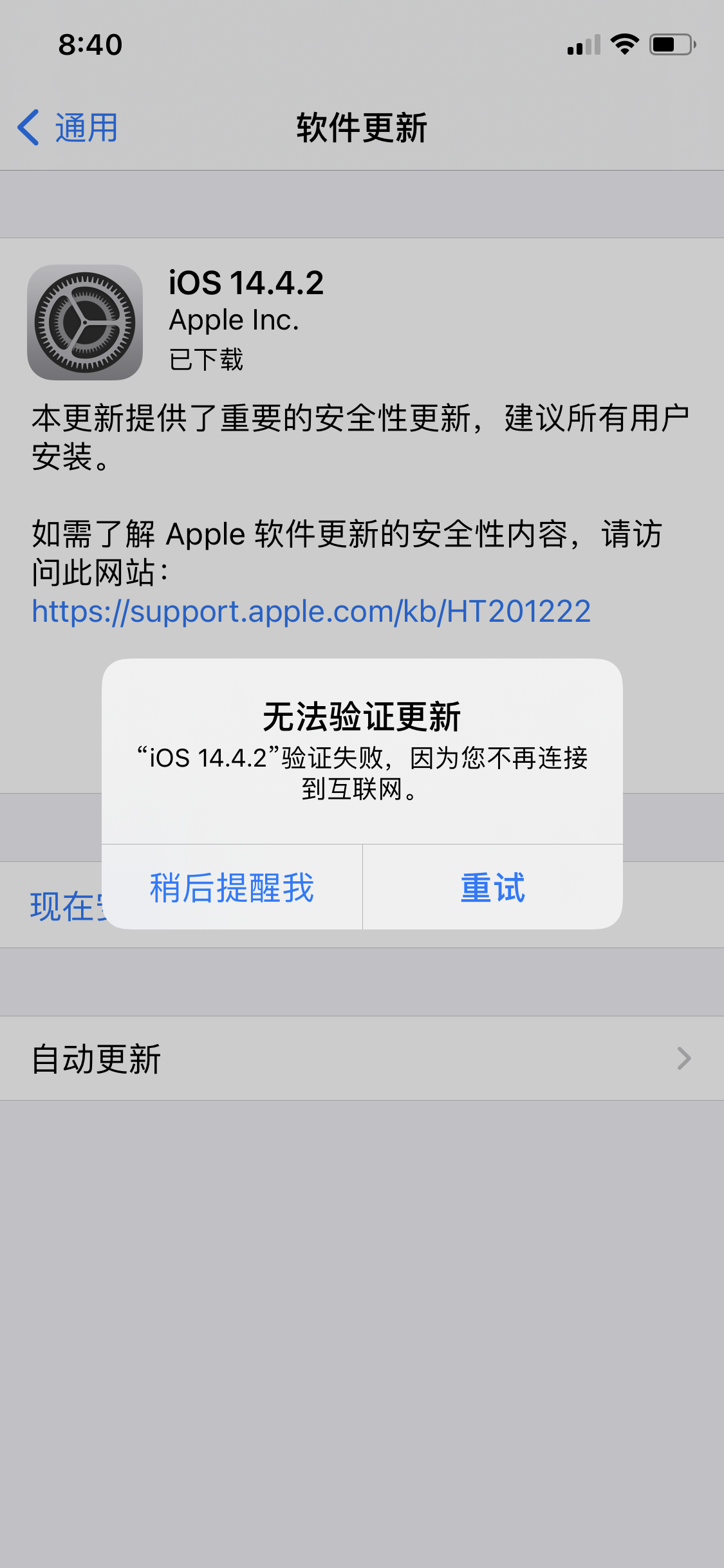Select 重试 to retry verification
Image resolution: width=724 pixels, height=1568 pixels.
(492, 888)
